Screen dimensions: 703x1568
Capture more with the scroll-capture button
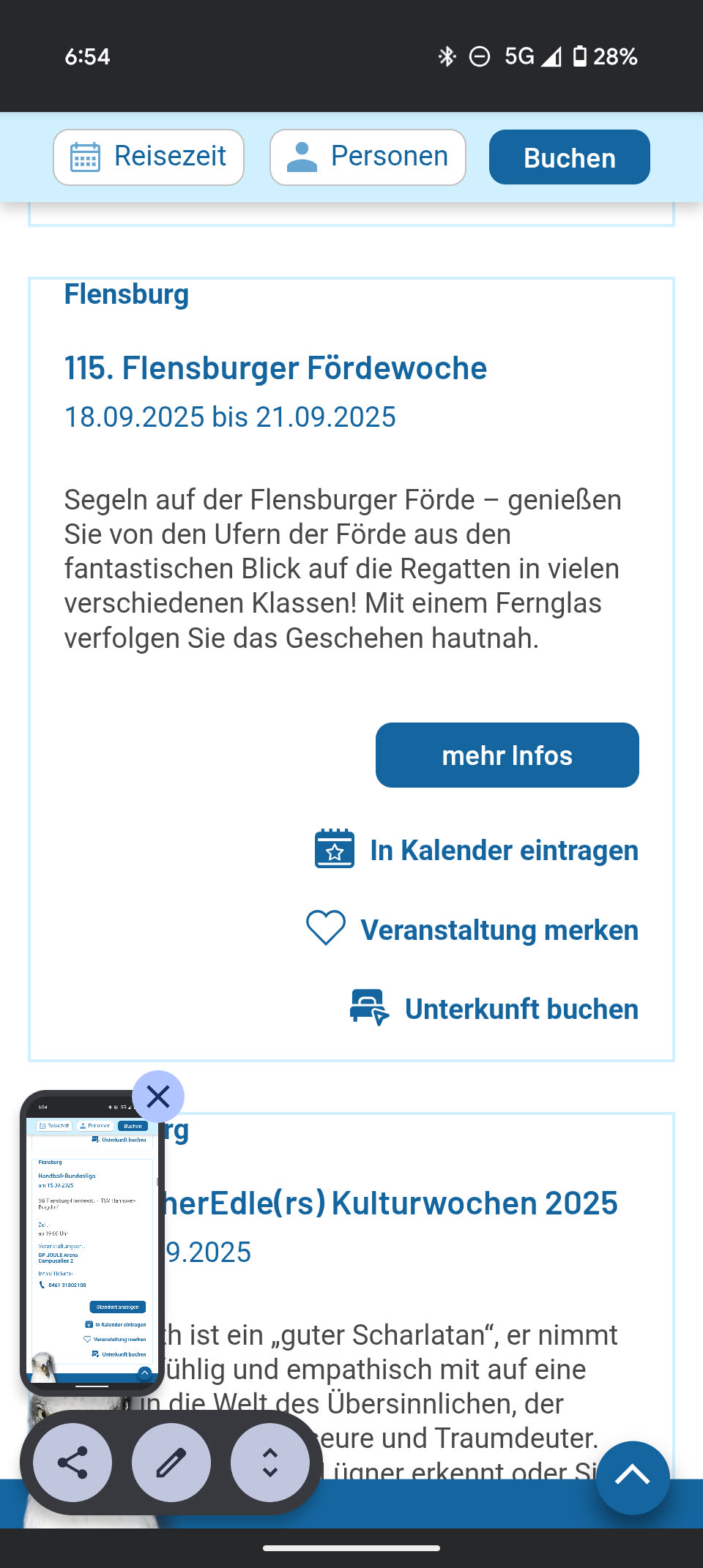(269, 1463)
